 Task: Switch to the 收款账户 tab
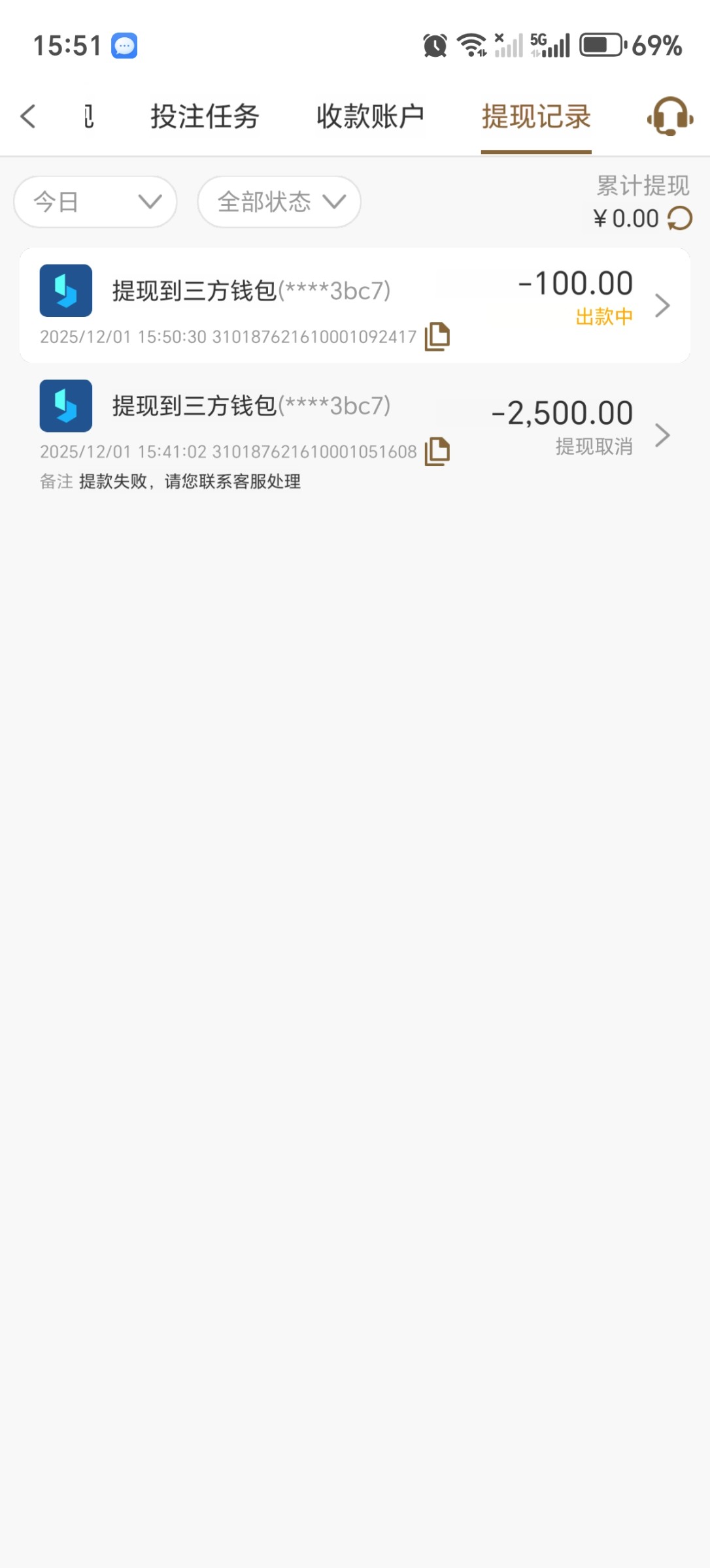pos(369,116)
